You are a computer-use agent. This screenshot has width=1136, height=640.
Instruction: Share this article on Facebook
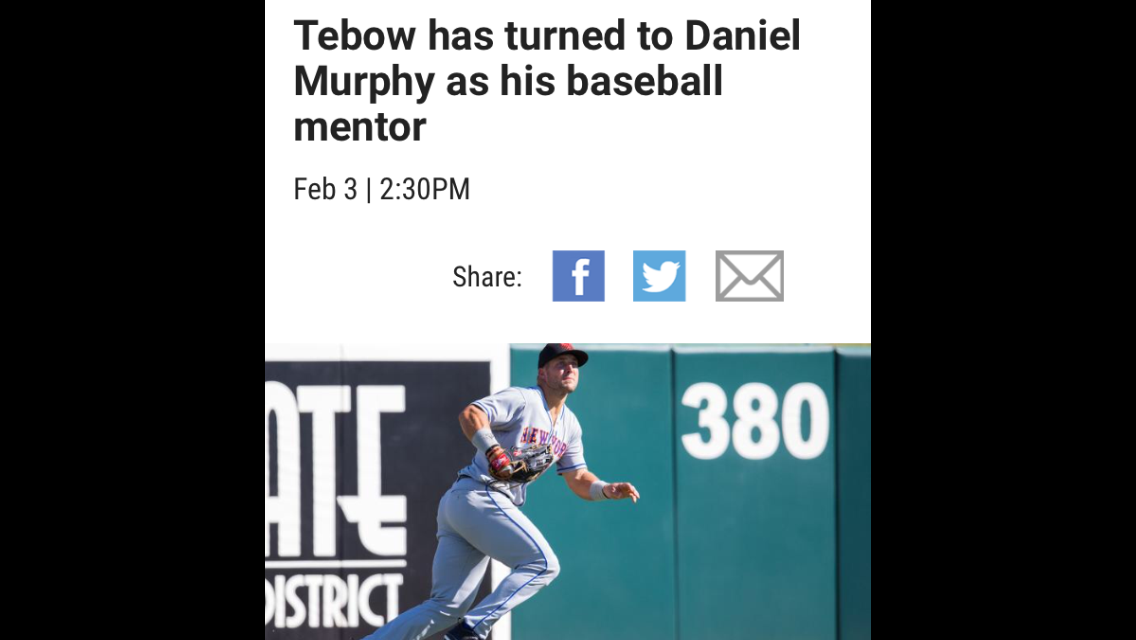point(578,276)
